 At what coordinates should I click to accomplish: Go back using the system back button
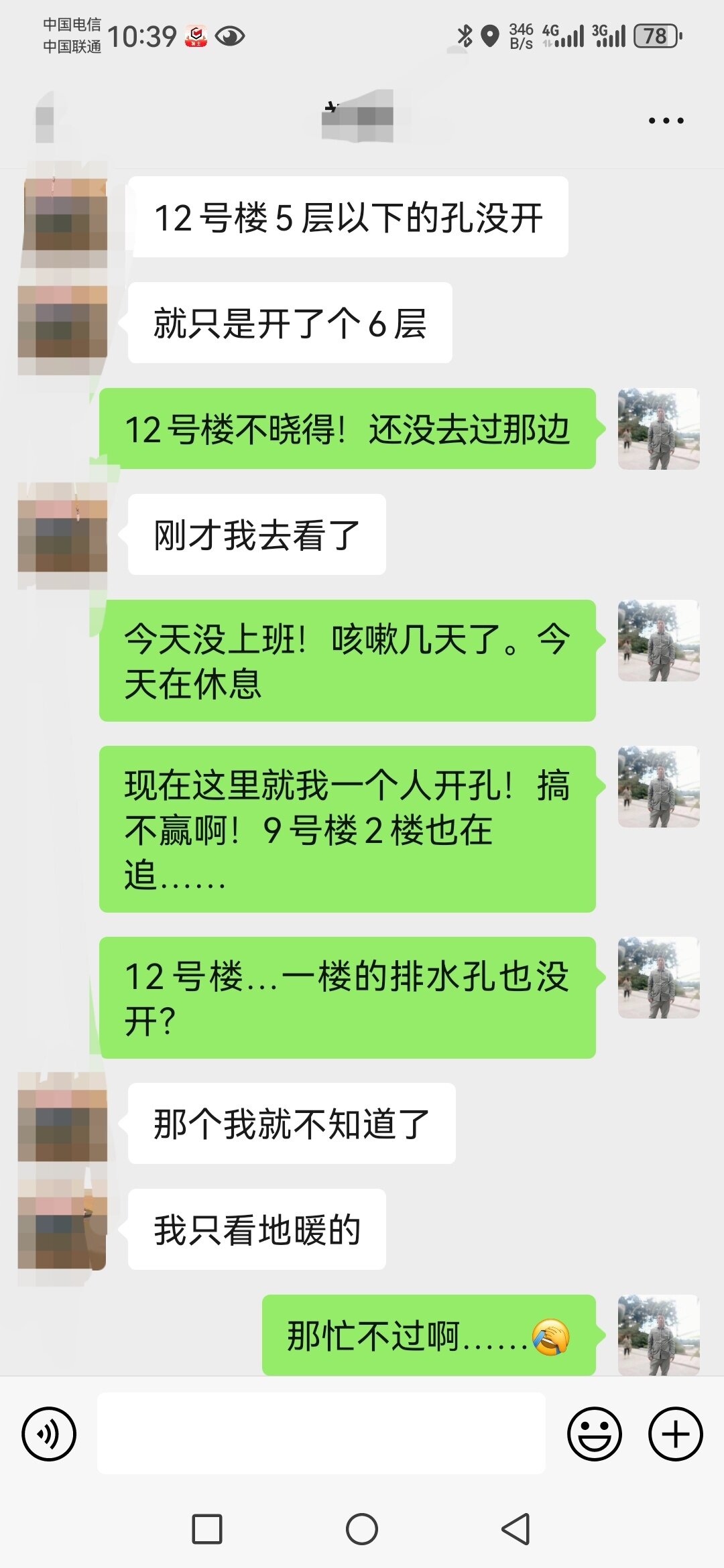click(516, 1529)
